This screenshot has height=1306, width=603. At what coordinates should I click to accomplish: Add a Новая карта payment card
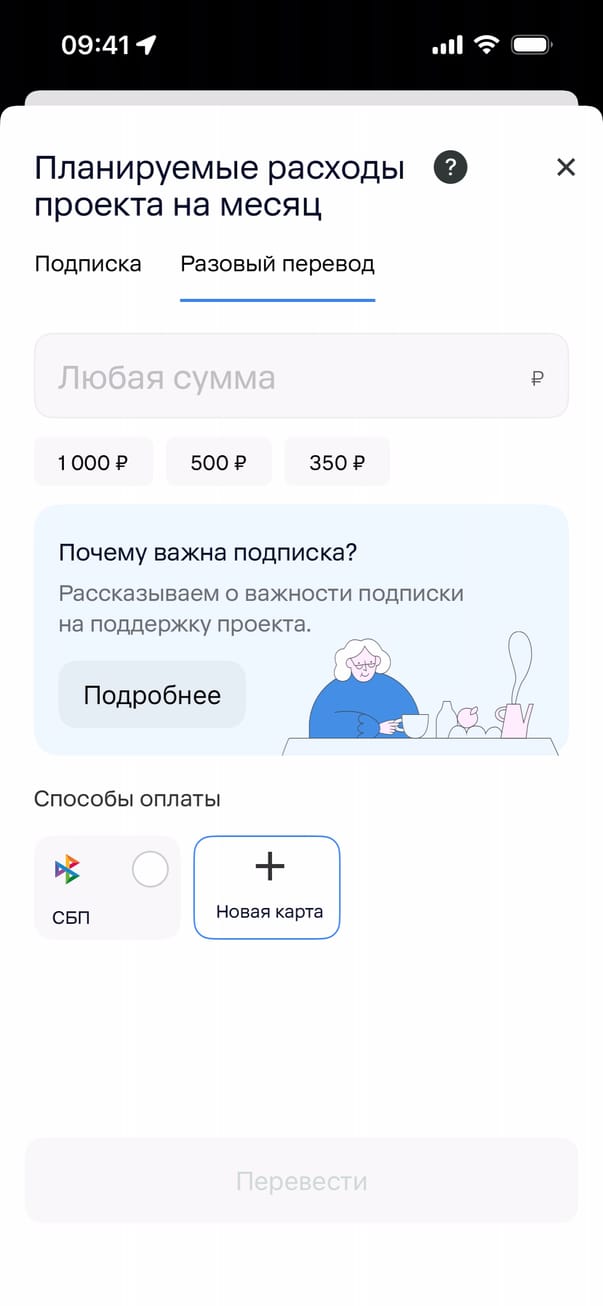pos(266,887)
